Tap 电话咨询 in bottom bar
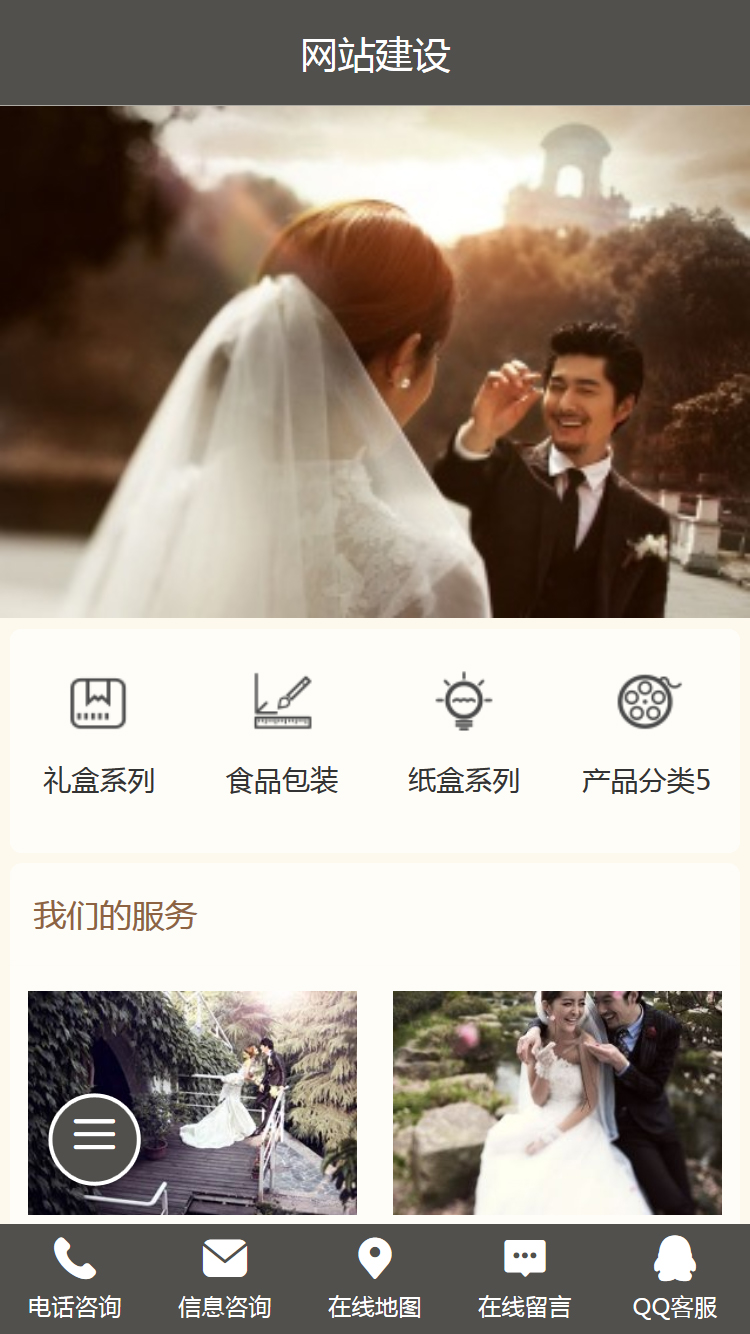Image resolution: width=750 pixels, height=1334 pixels. [x=75, y=1279]
